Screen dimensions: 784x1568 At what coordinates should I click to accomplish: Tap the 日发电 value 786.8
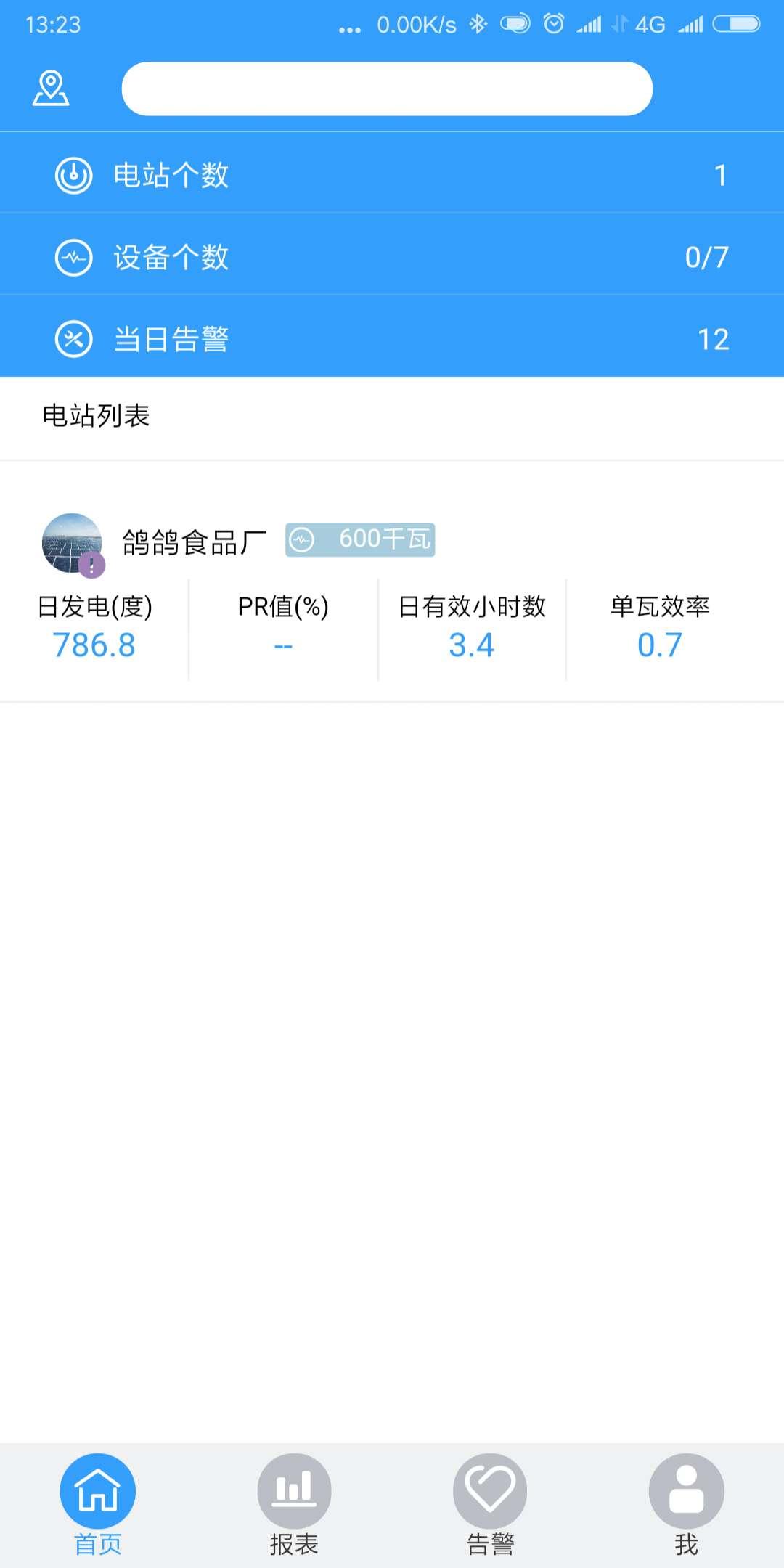(x=94, y=645)
